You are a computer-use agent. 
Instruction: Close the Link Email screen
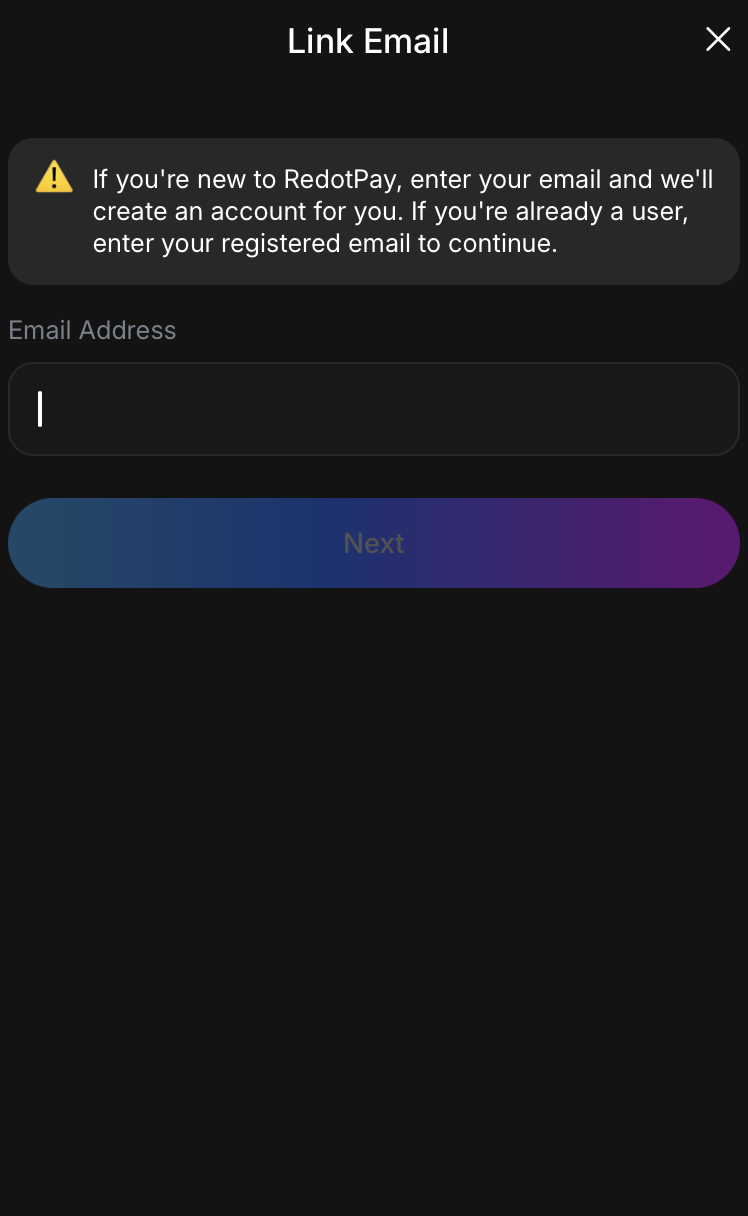pos(718,40)
